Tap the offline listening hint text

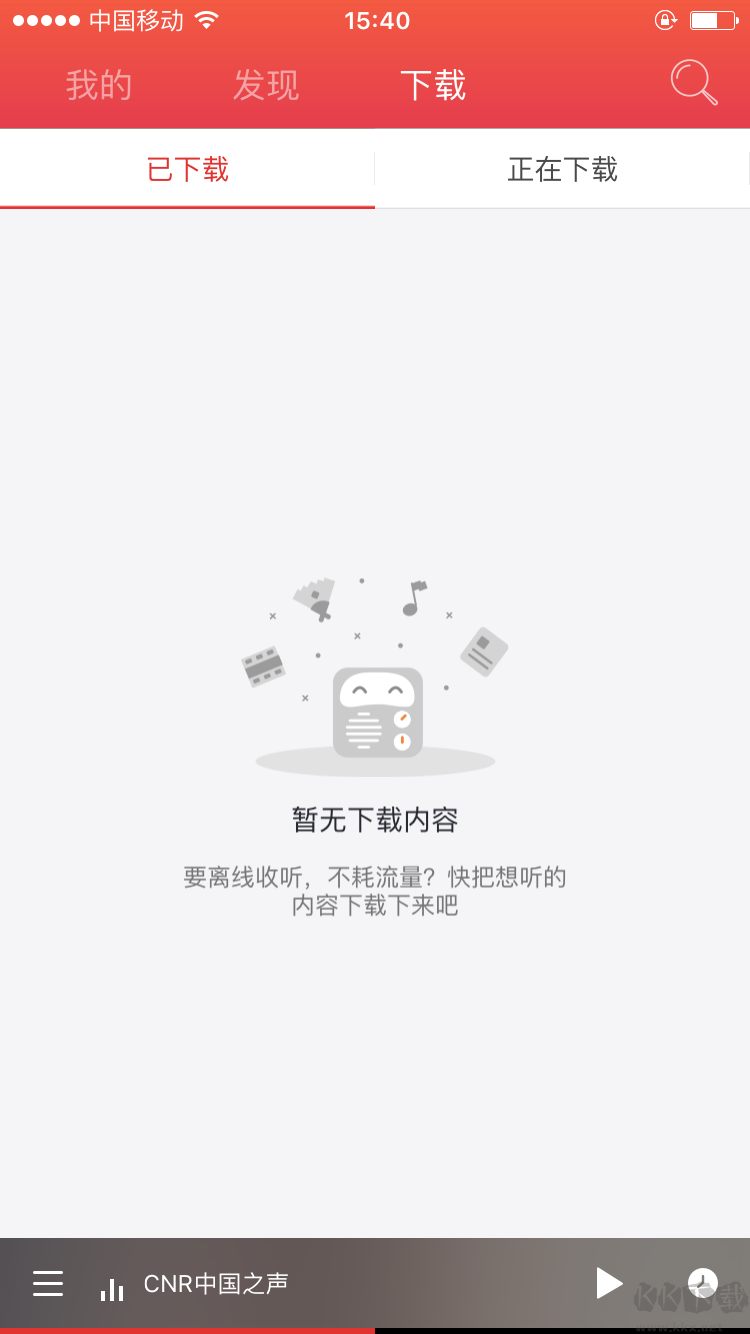375,890
